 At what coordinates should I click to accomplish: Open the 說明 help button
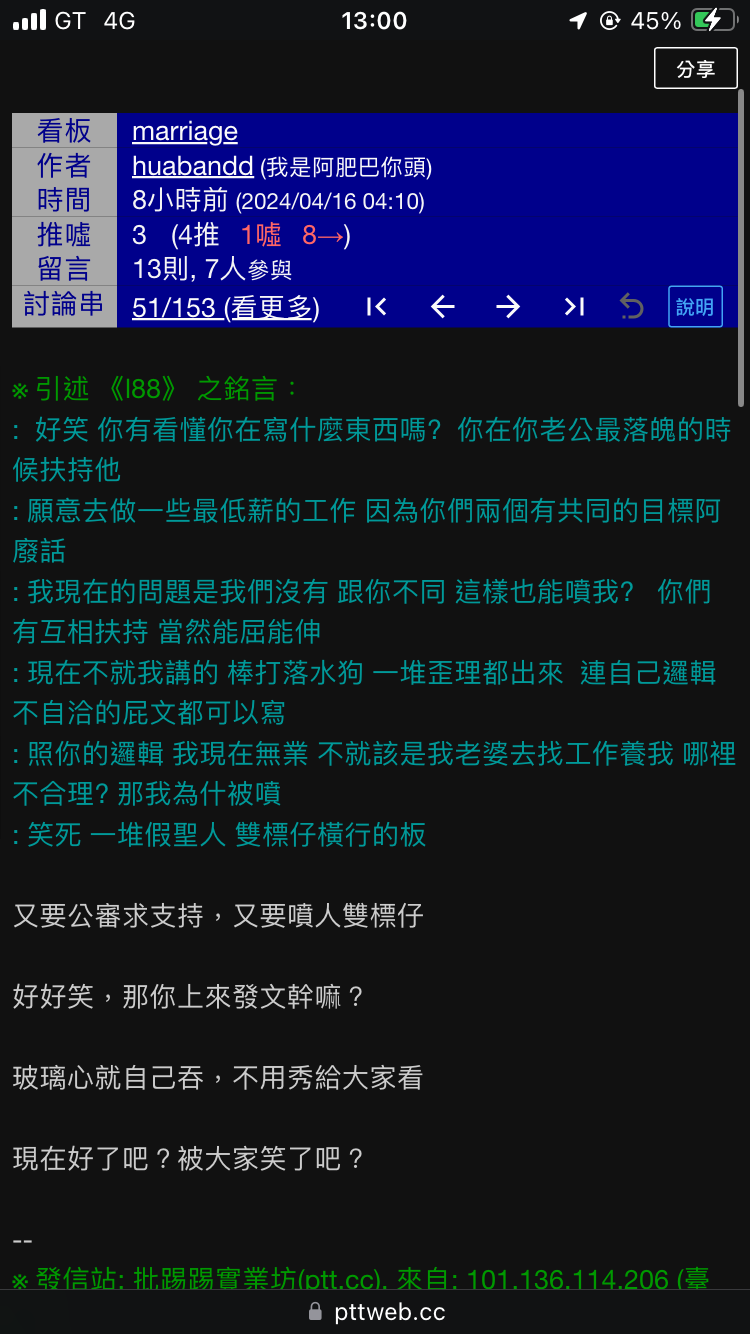point(695,307)
